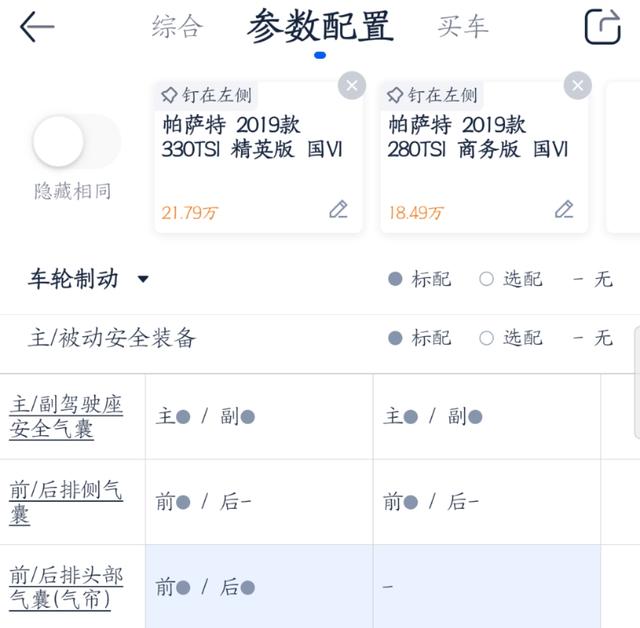Toggle the 隐藏相同 switch
Screen dimensions: 640x628
(x=72, y=141)
